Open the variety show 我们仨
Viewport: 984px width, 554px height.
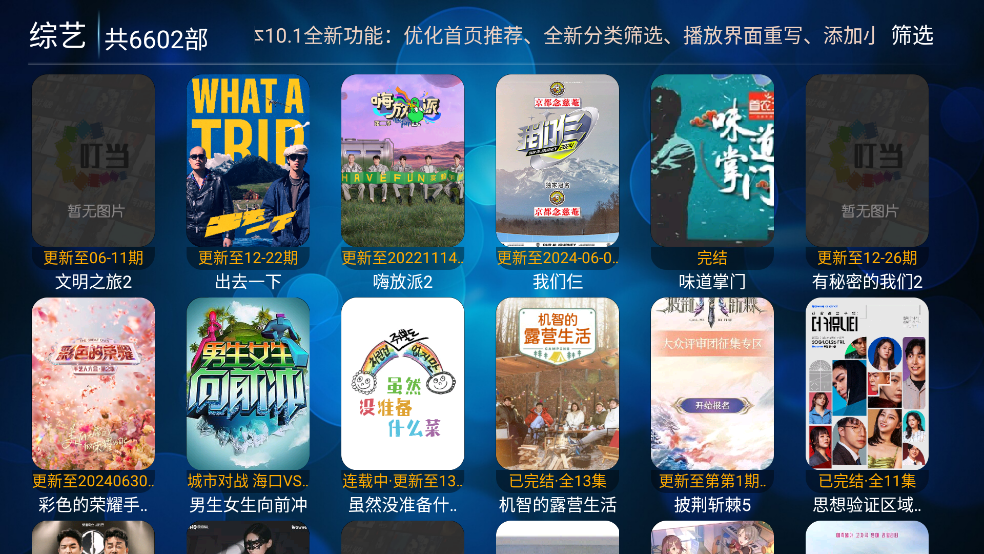click(x=557, y=170)
